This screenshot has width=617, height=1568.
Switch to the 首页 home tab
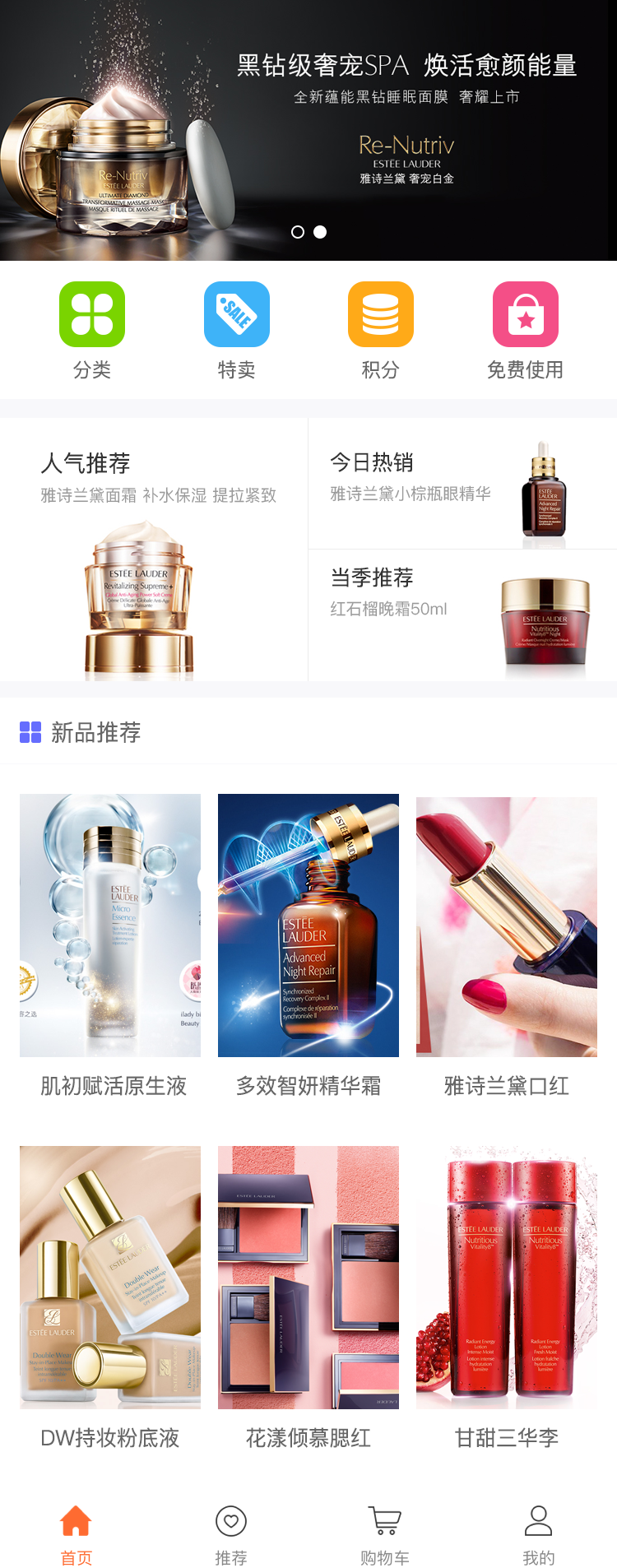tap(77, 1534)
